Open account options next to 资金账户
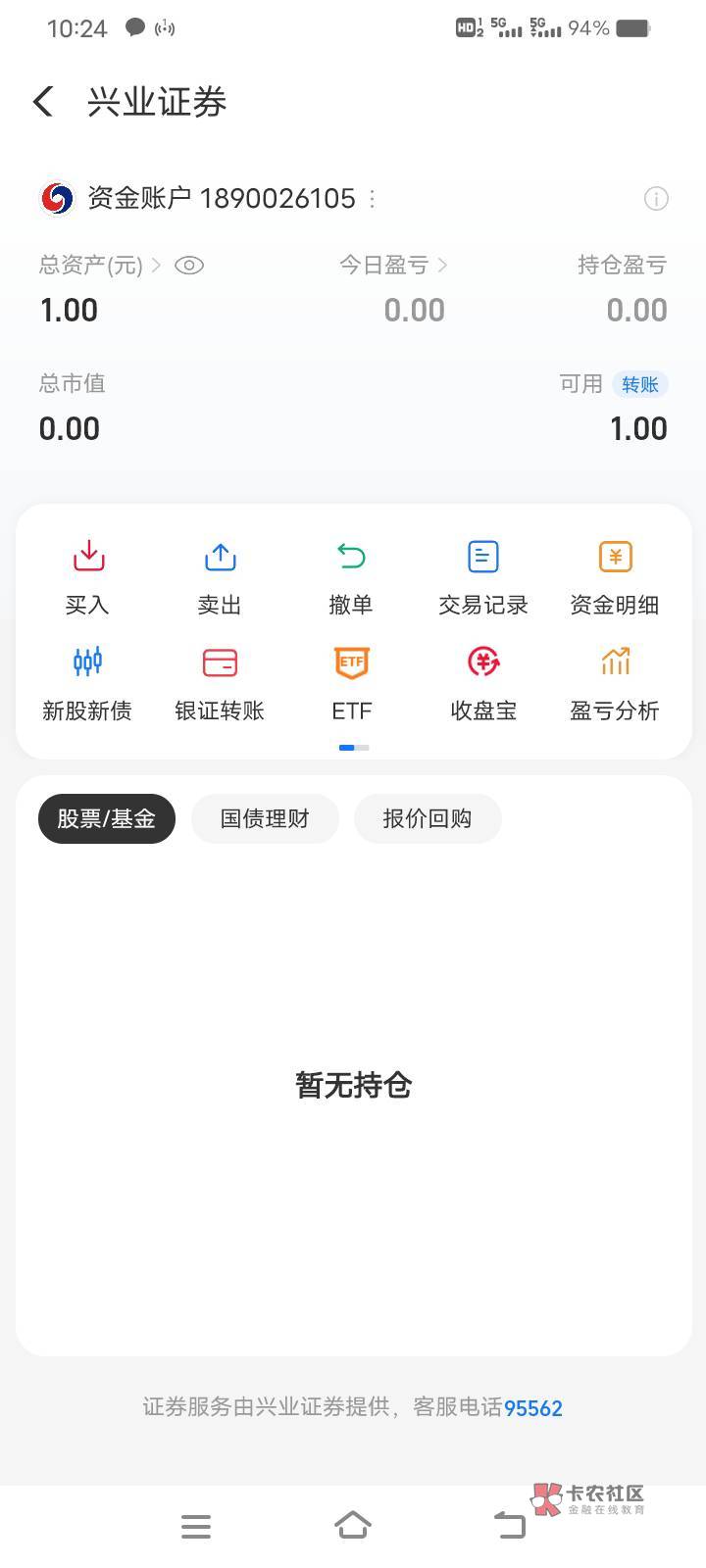This screenshot has height=1568, width=706. (373, 199)
